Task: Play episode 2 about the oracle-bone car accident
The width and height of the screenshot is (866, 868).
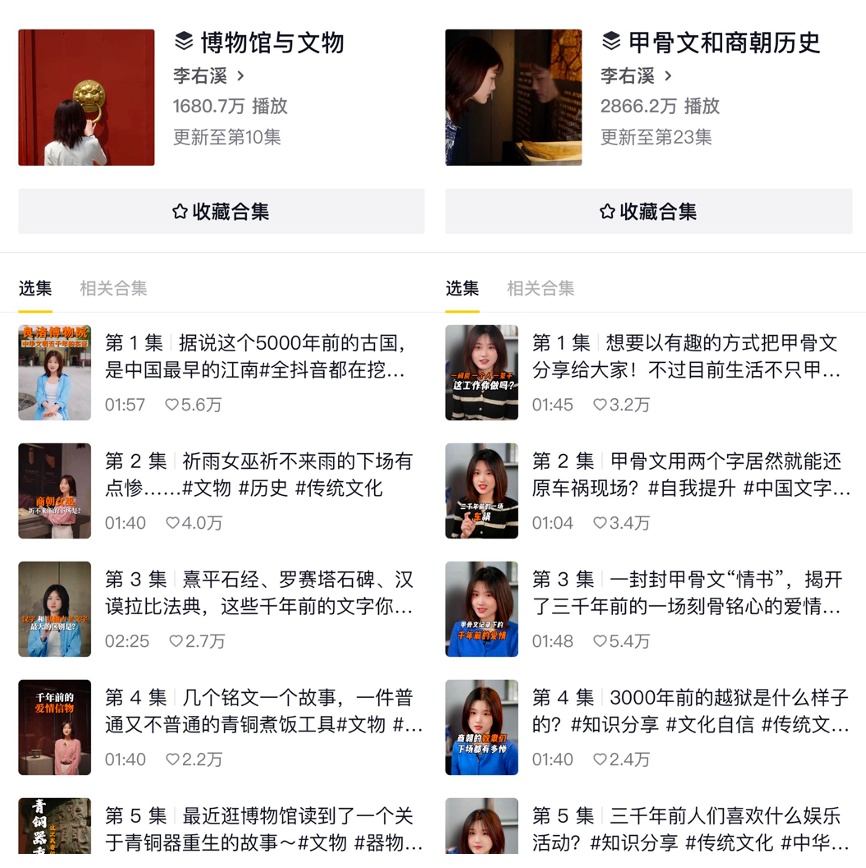Action: coord(684,475)
